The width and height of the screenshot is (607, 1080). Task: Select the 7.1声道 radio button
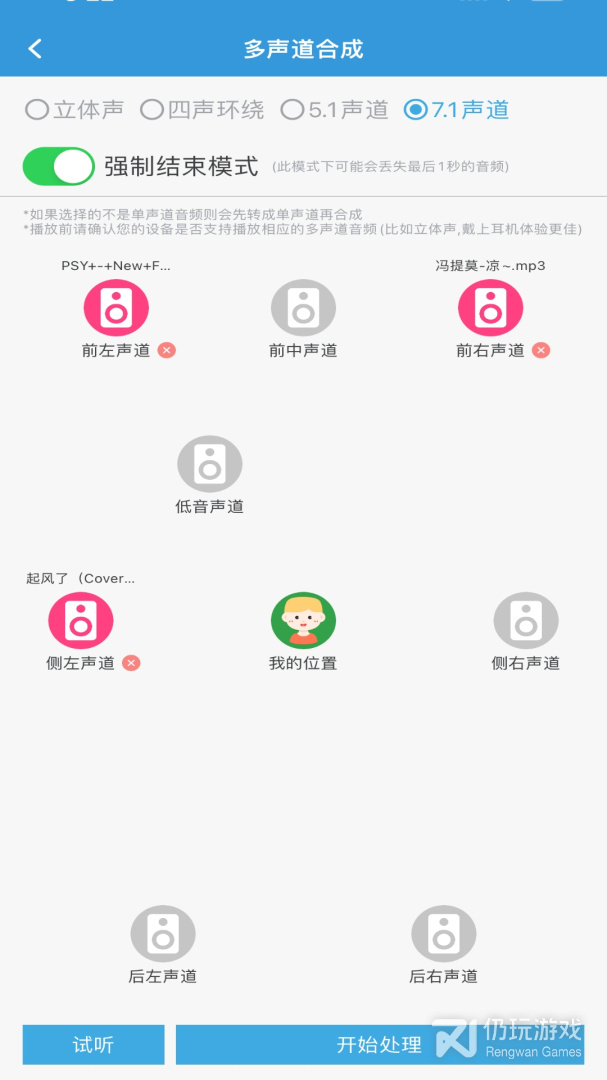pos(457,110)
